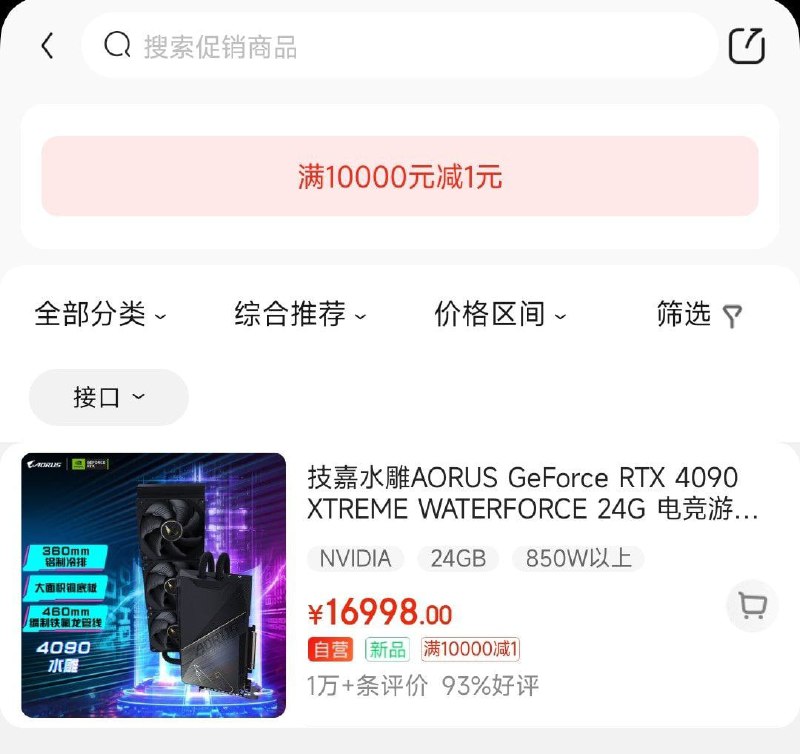Image resolution: width=800 pixels, height=754 pixels.
Task: Go back using the back arrow
Action: [47, 46]
